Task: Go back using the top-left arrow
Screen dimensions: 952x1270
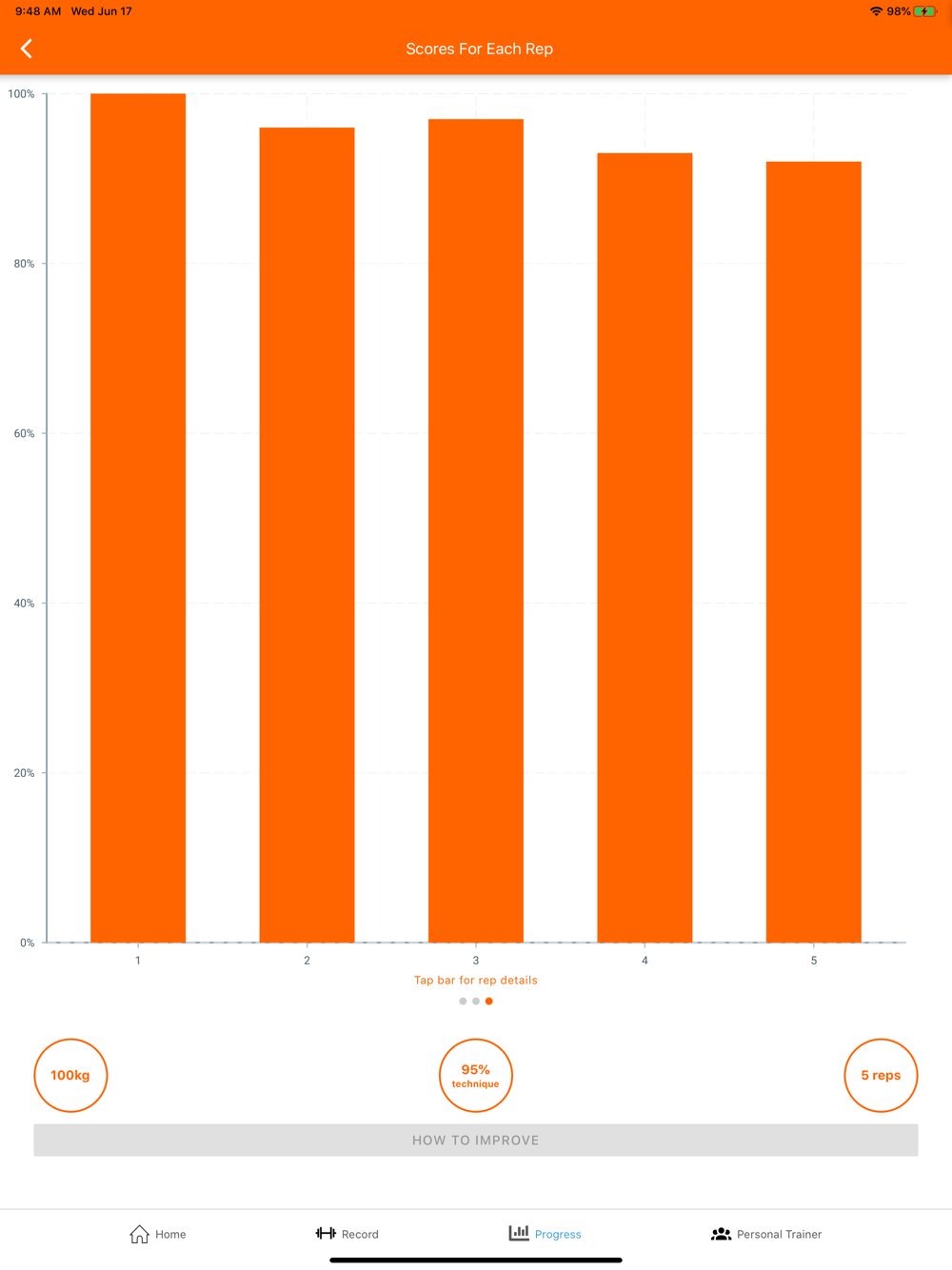Action: pos(27,49)
